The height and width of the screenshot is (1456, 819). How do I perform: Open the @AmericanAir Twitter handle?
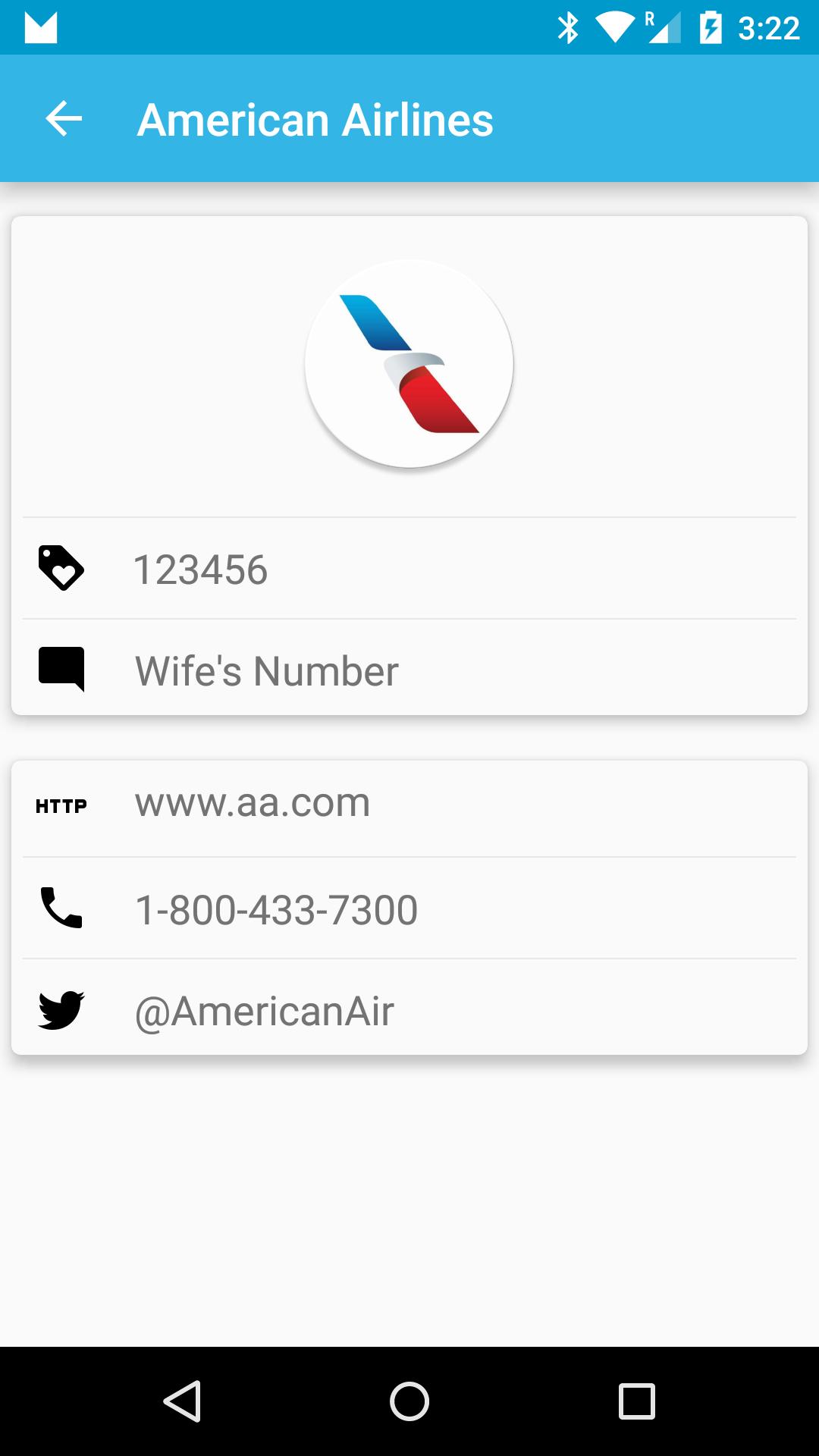click(x=265, y=1009)
